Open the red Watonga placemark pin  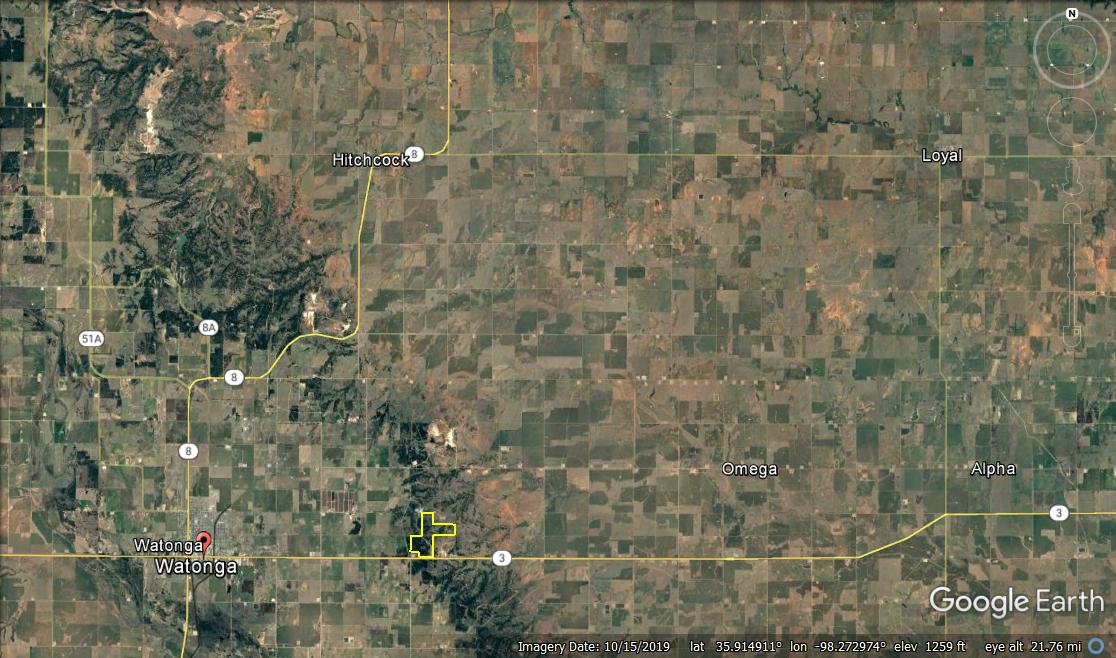tap(204, 540)
